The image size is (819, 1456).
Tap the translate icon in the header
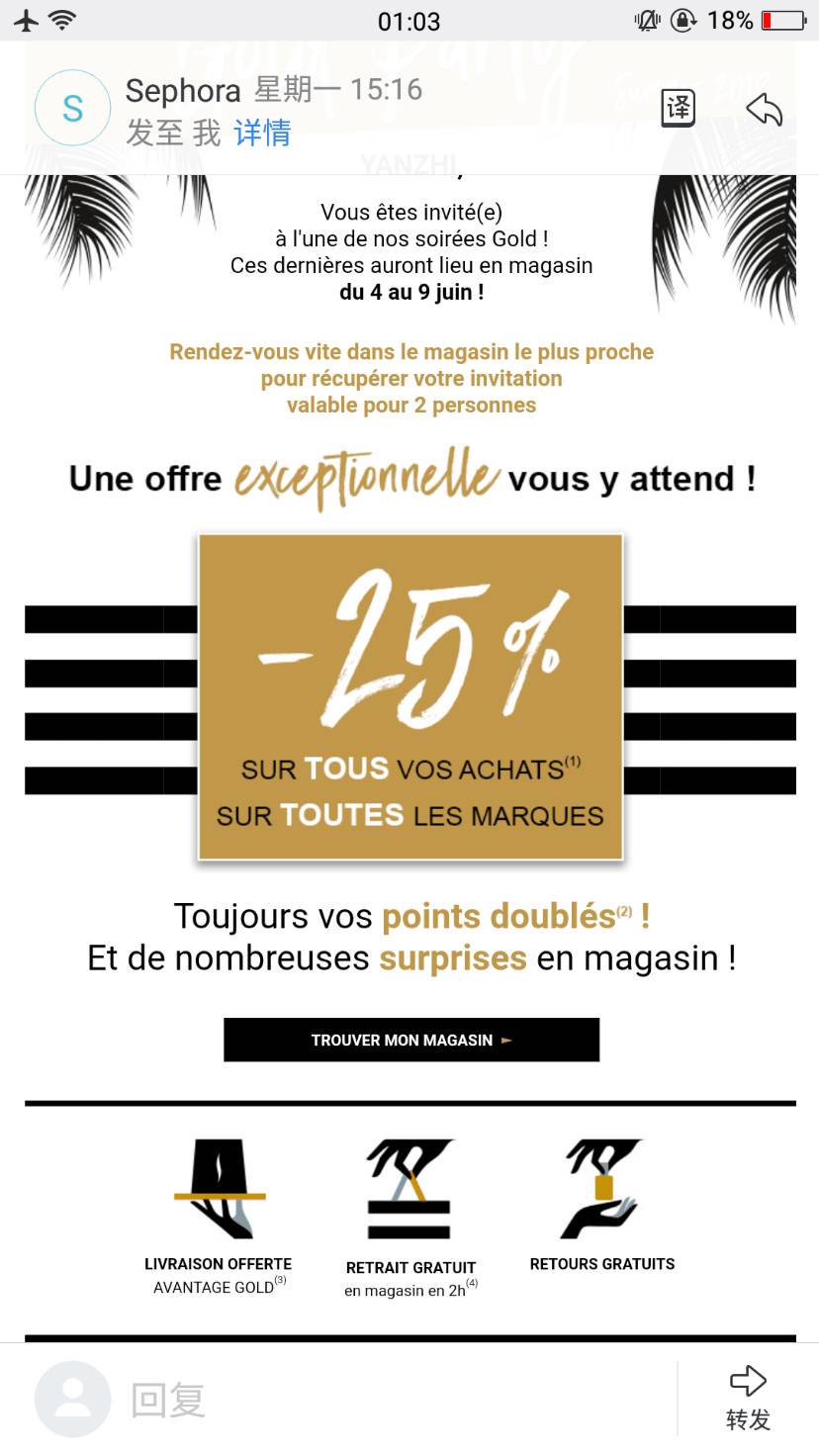[x=678, y=108]
